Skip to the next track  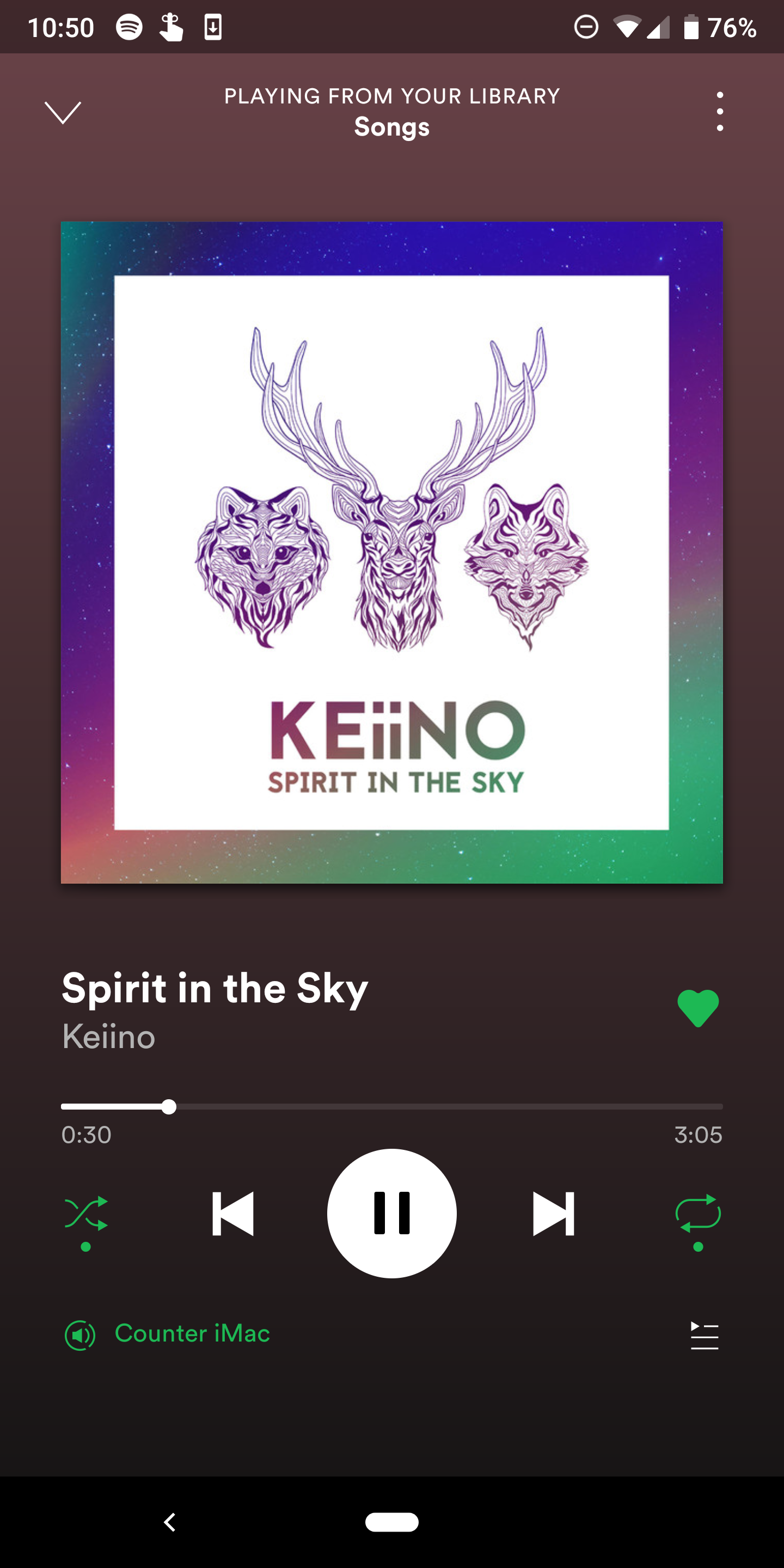[553, 1214]
